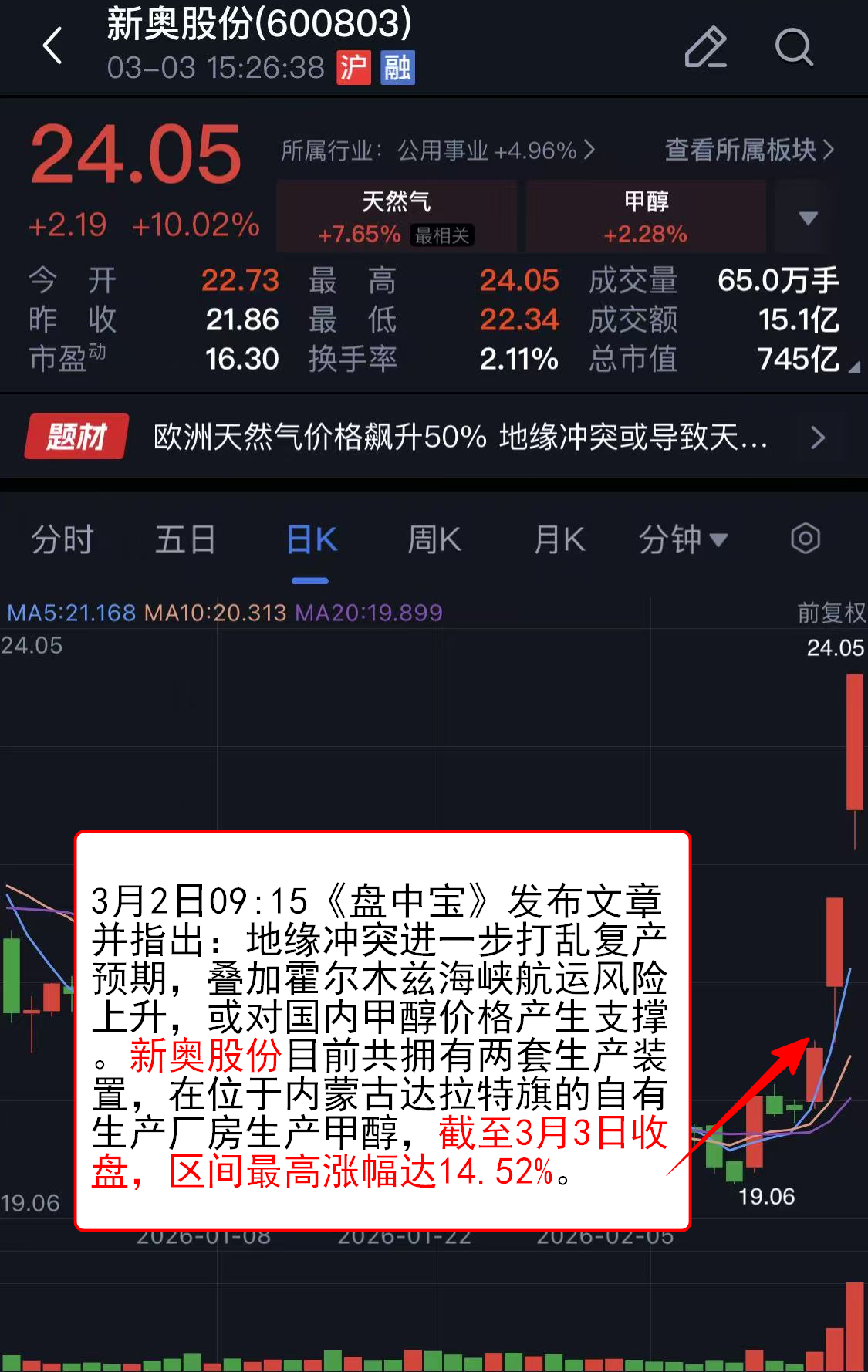This screenshot has width=868, height=1372.
Task: Select the 日K chart tab
Action: [x=311, y=539]
